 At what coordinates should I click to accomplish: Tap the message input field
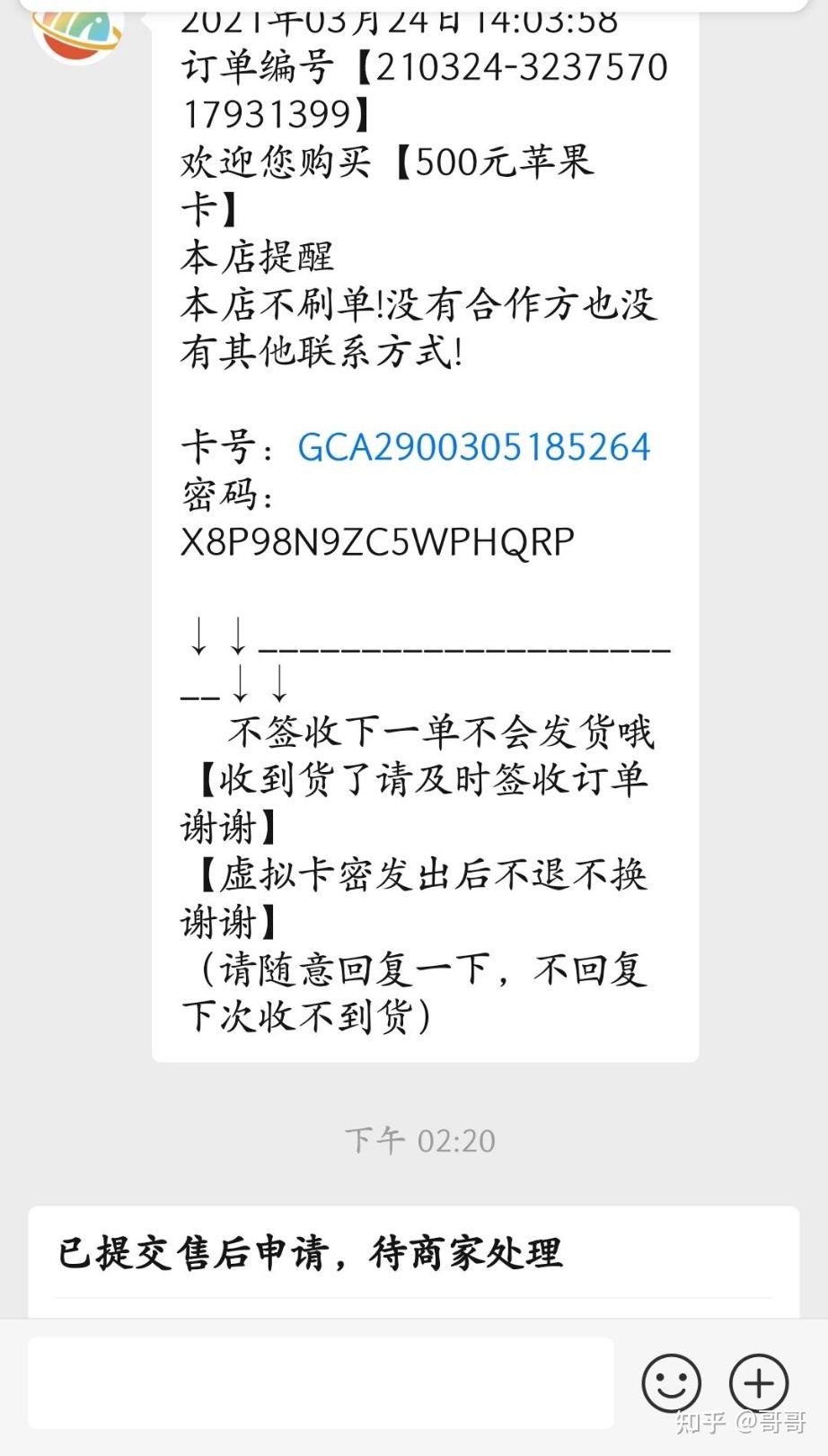321,1383
